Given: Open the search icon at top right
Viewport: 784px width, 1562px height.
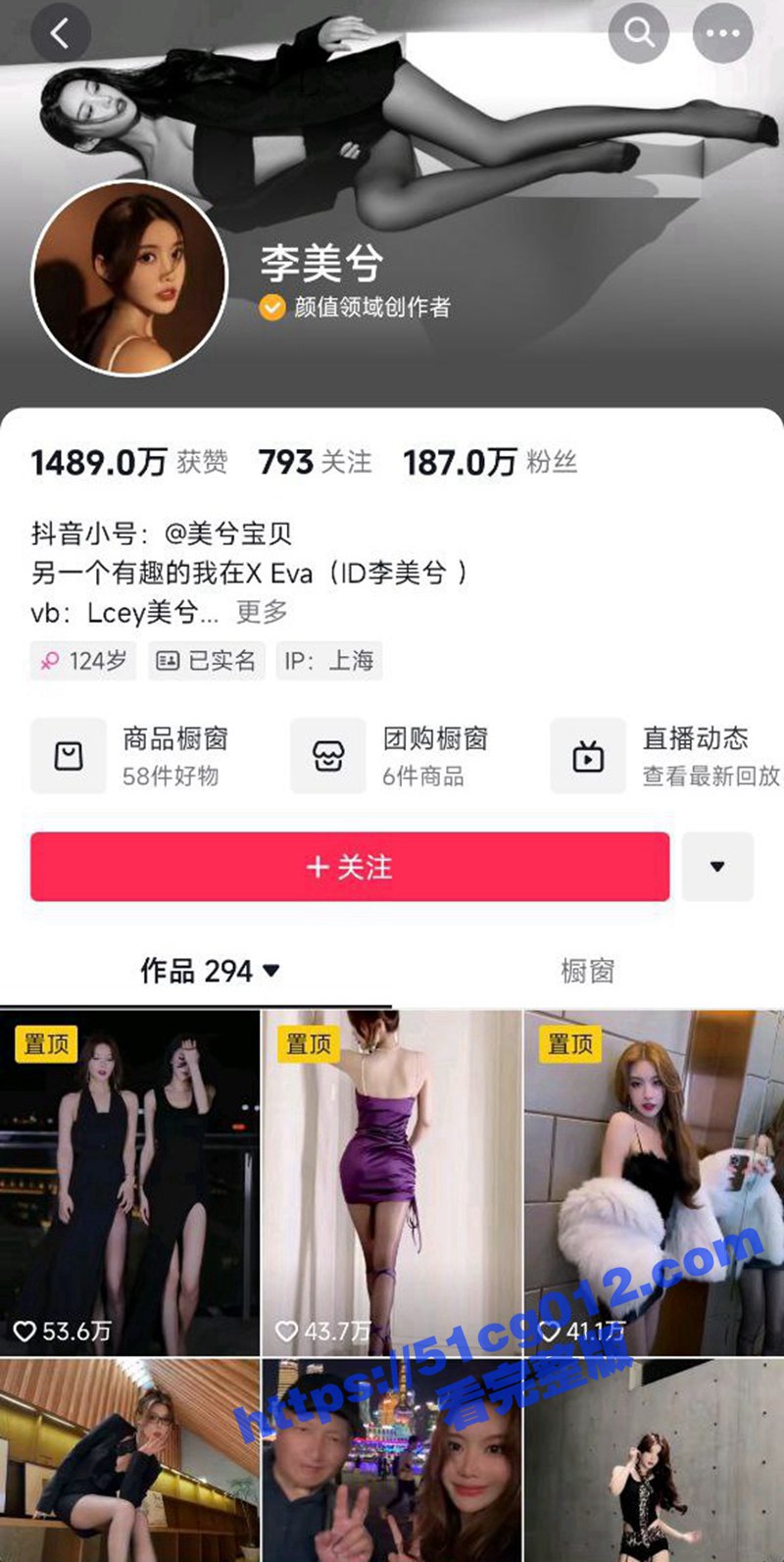Looking at the screenshot, I should [x=640, y=32].
